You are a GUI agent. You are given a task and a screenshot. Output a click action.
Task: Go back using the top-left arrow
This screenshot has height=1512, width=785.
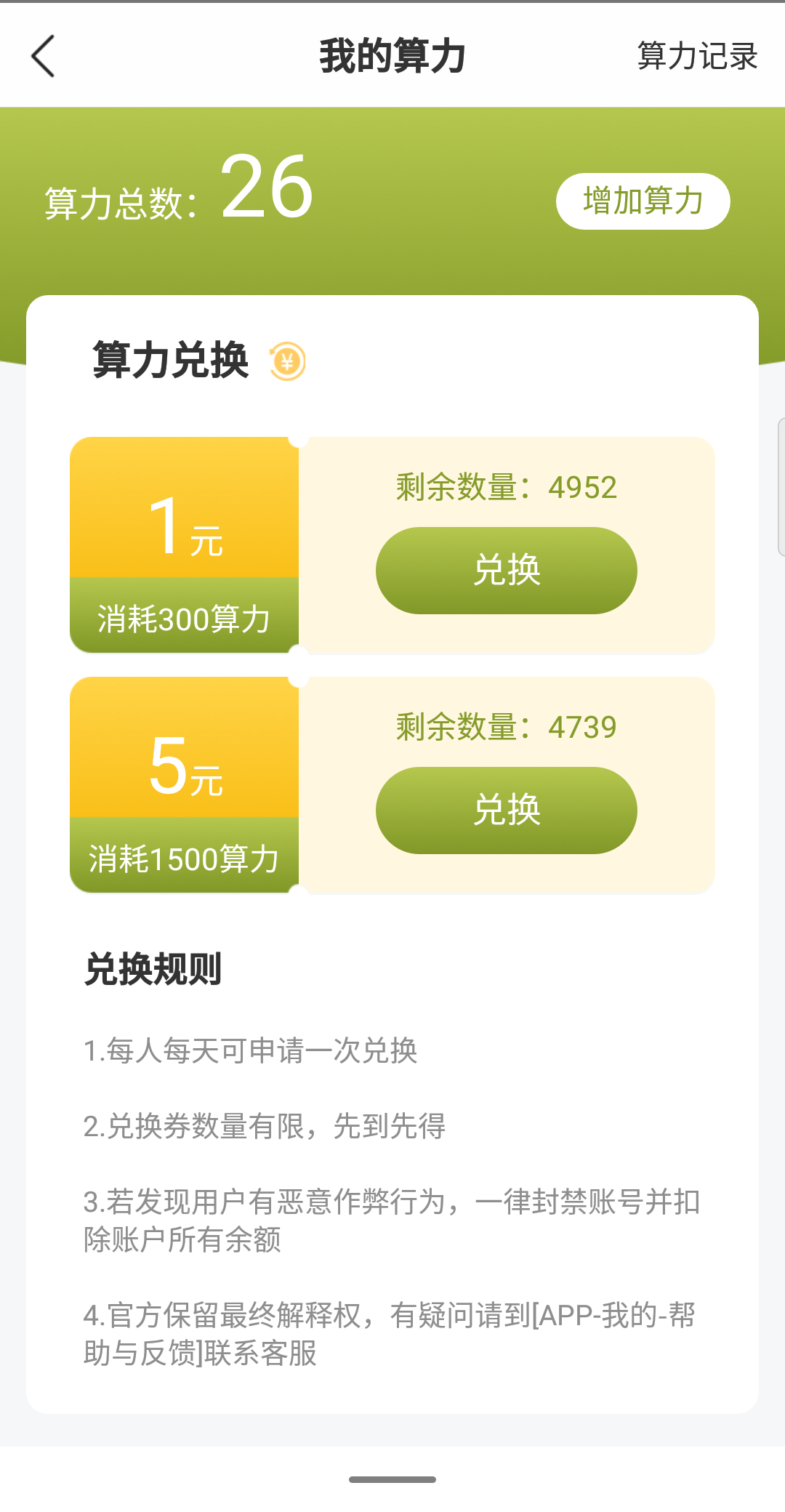tap(43, 56)
